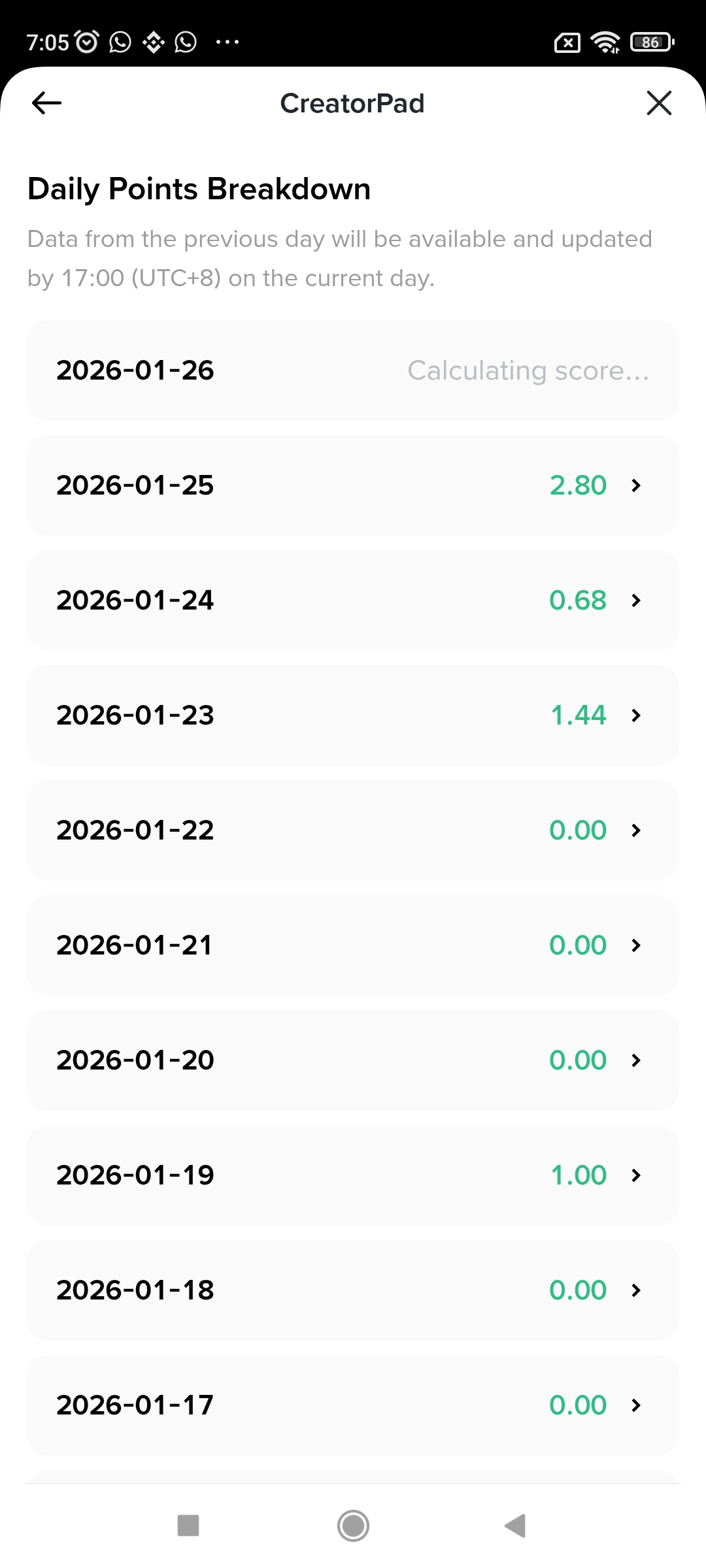Image resolution: width=706 pixels, height=1568 pixels.
Task: Open the 2026-01-20 entry
Action: click(x=353, y=1060)
